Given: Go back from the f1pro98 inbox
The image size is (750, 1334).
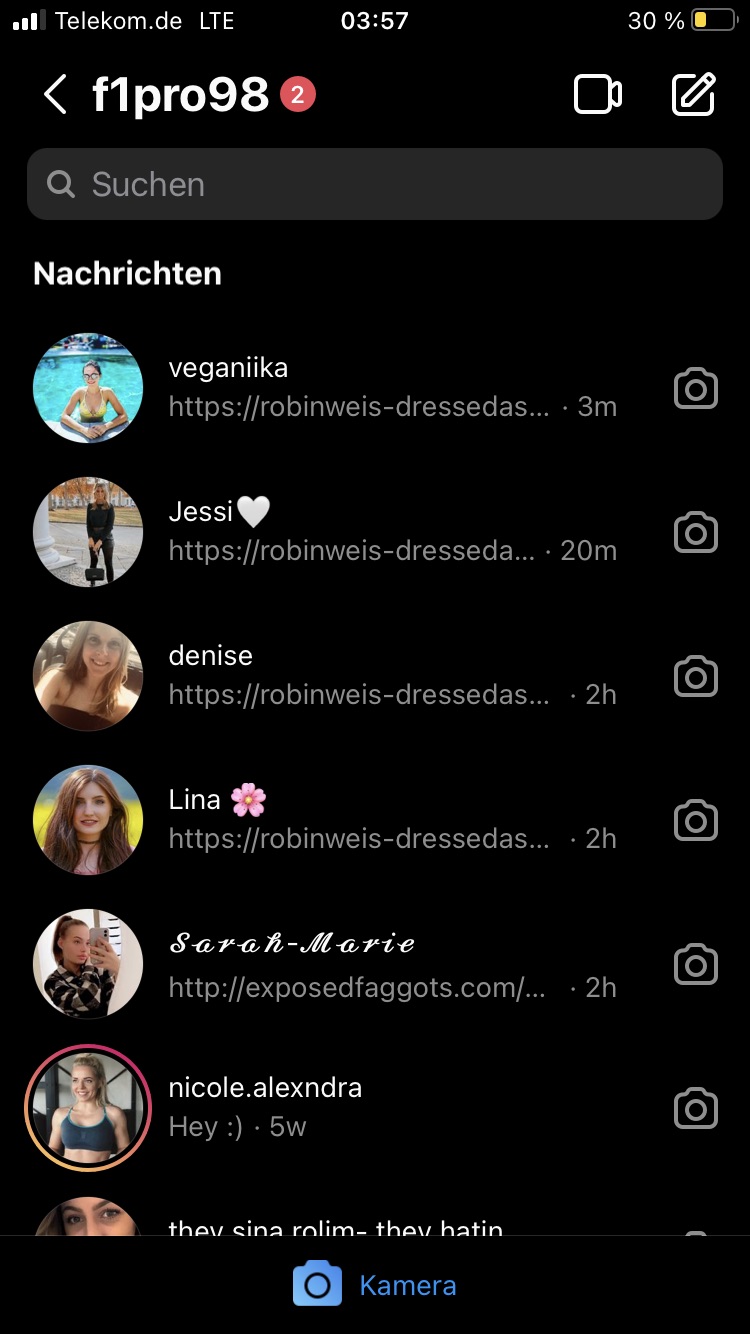Looking at the screenshot, I should (56, 95).
